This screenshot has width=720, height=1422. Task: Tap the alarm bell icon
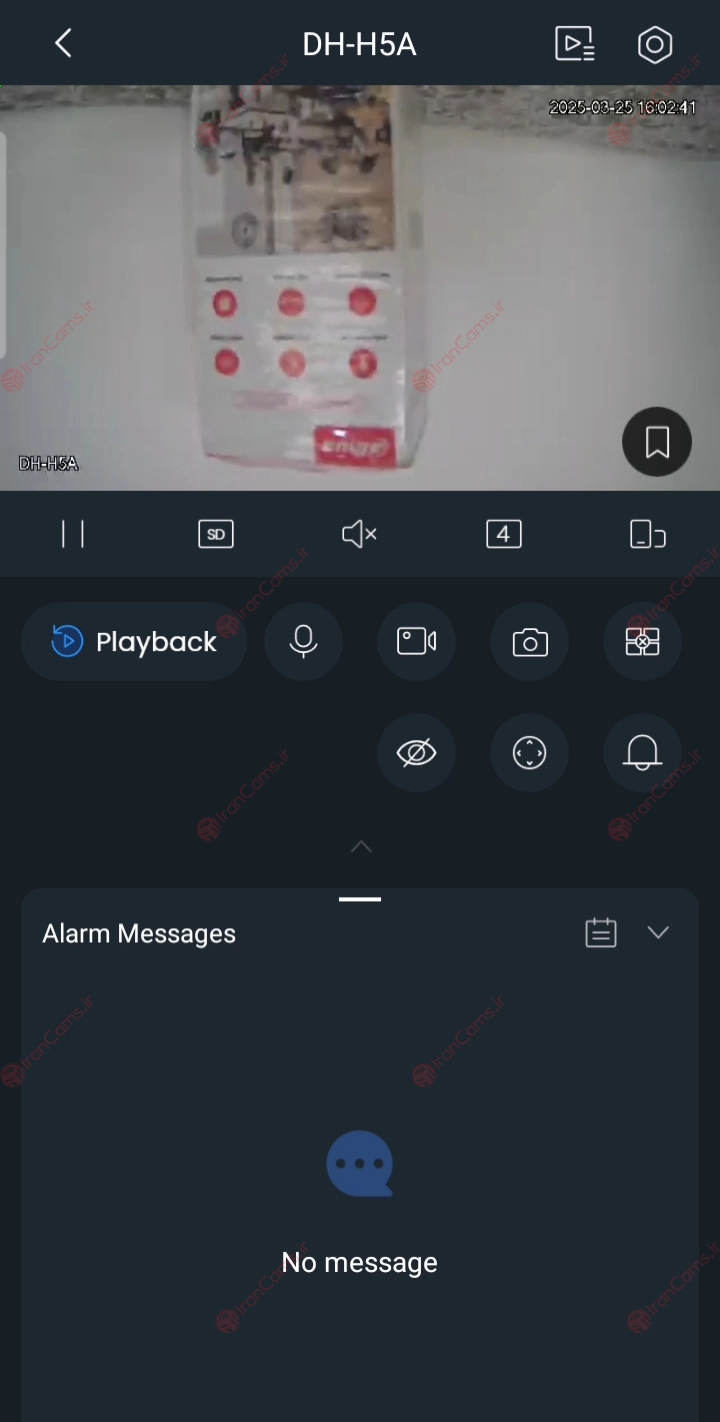(x=642, y=753)
